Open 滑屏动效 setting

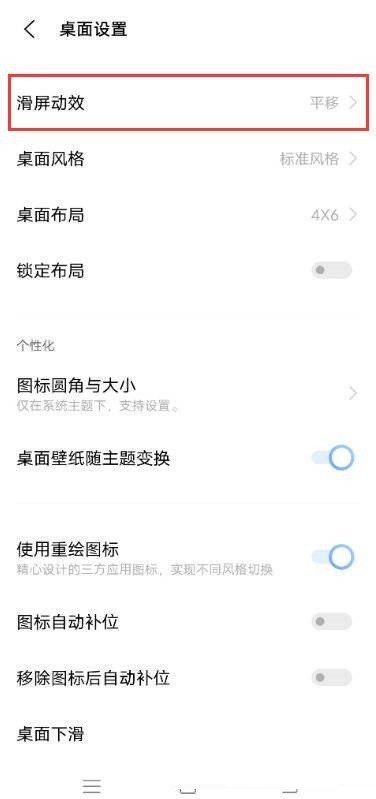[188, 103]
